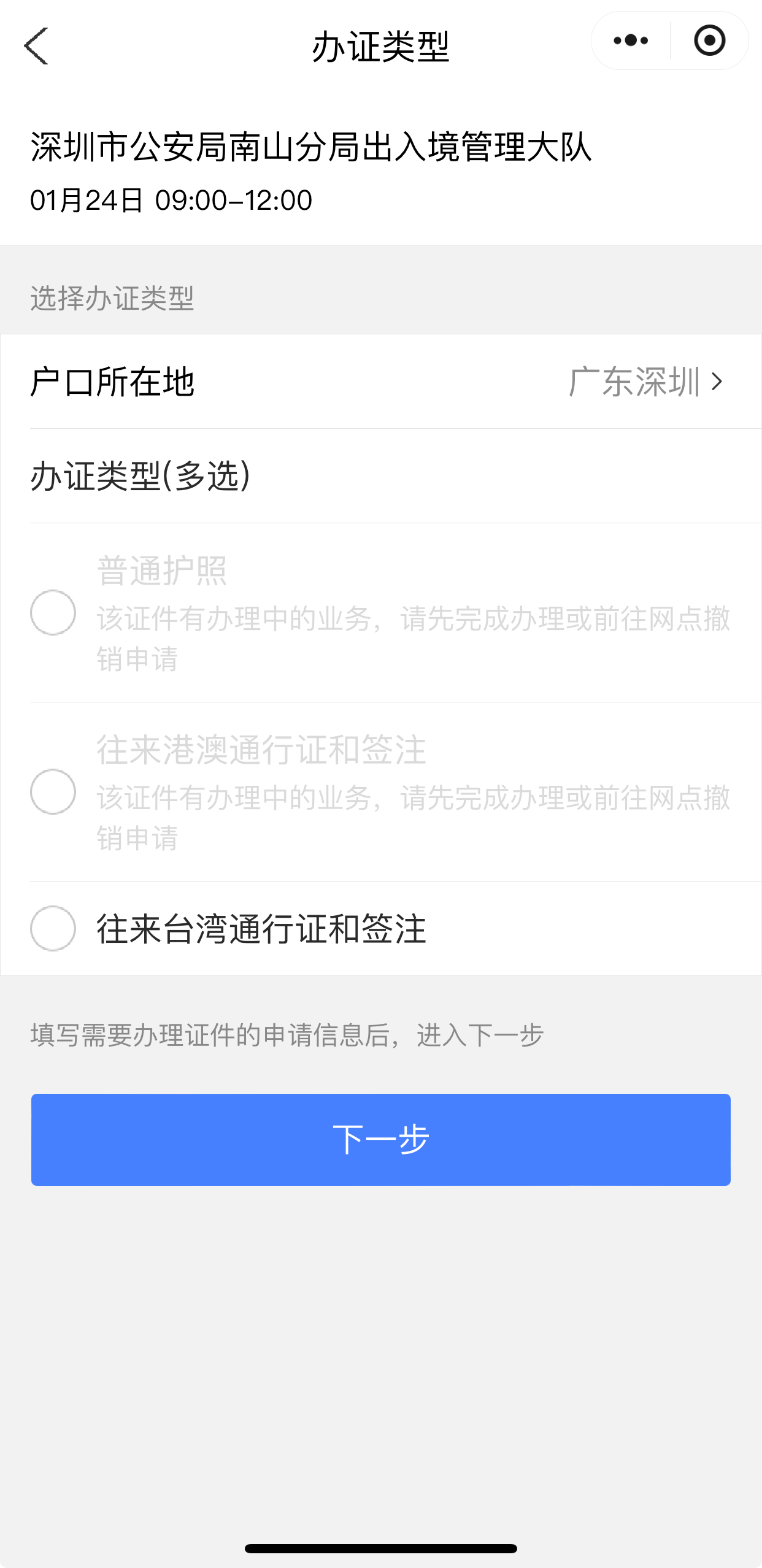Viewport: 762px width, 1568px height.
Task: Check 往来台湾通行证和签注
Action: click(x=53, y=928)
